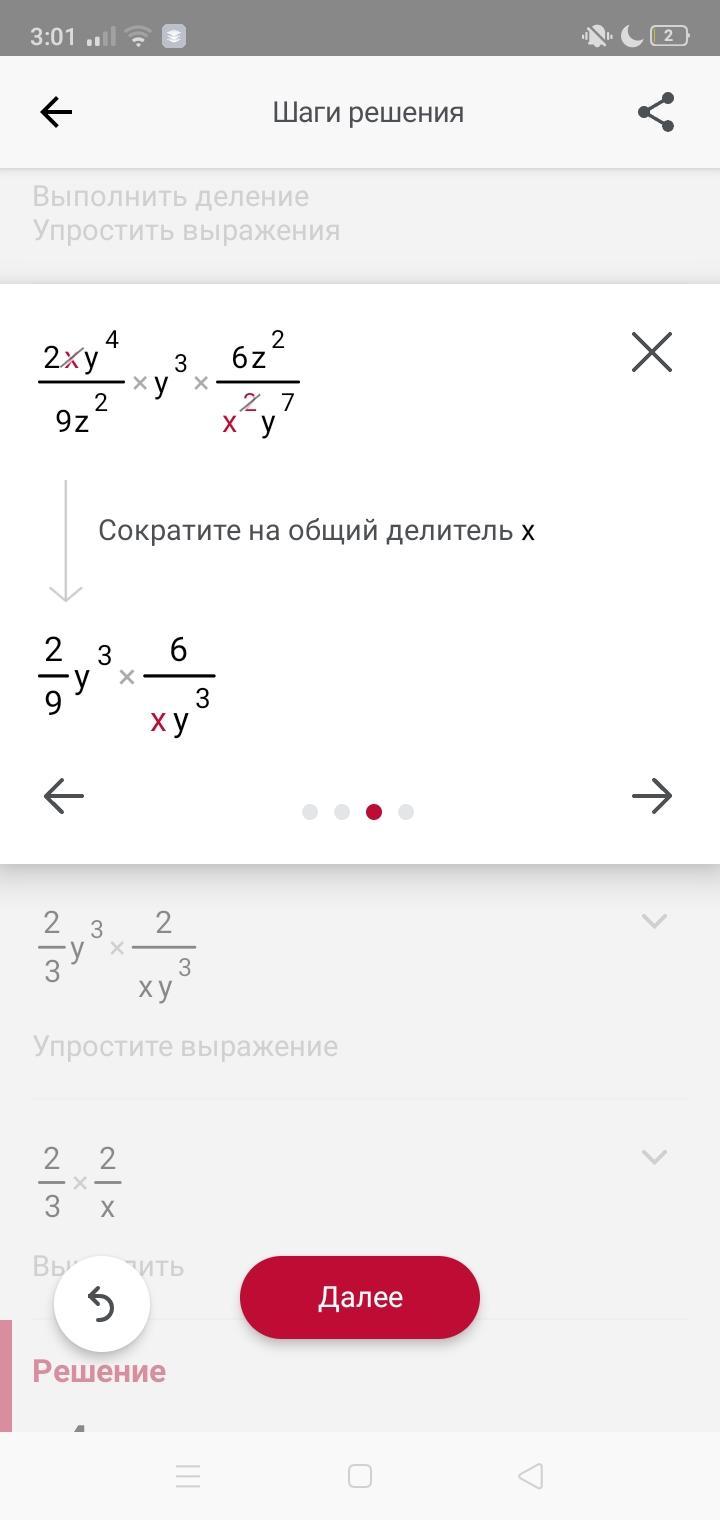
Task: Tap the round undo button
Action: point(102,1304)
